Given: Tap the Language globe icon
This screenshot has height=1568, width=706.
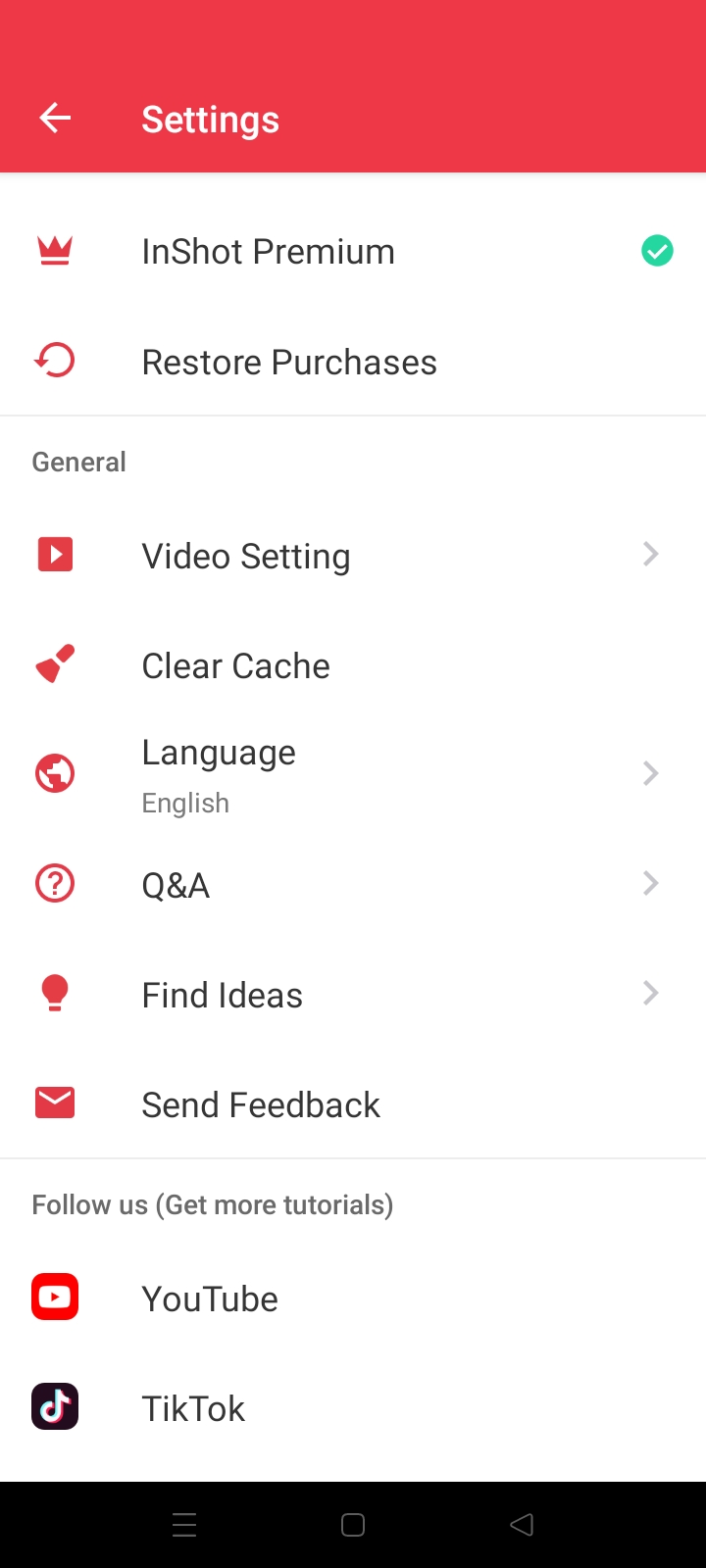Looking at the screenshot, I should pyautogui.click(x=54, y=773).
